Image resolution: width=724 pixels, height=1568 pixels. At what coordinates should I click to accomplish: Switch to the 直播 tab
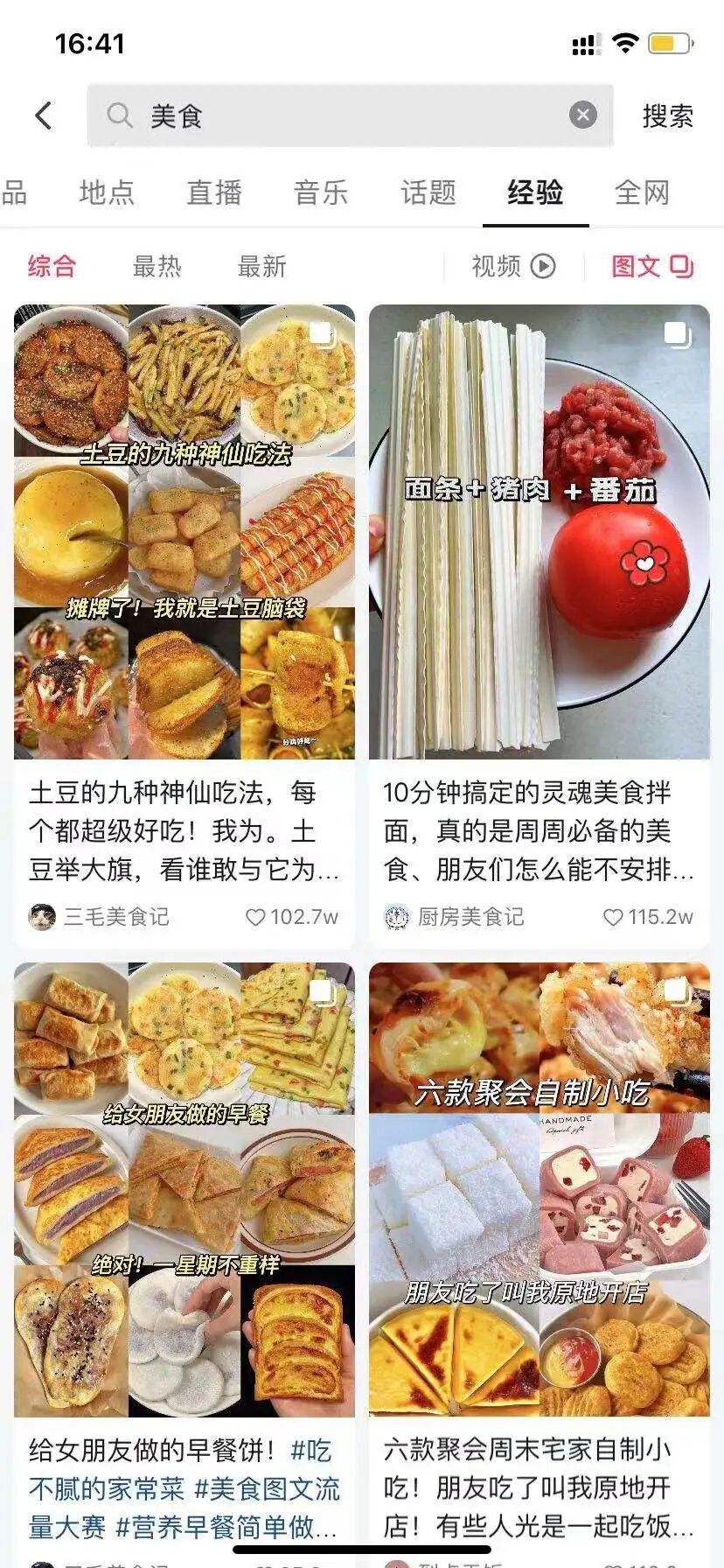214,192
